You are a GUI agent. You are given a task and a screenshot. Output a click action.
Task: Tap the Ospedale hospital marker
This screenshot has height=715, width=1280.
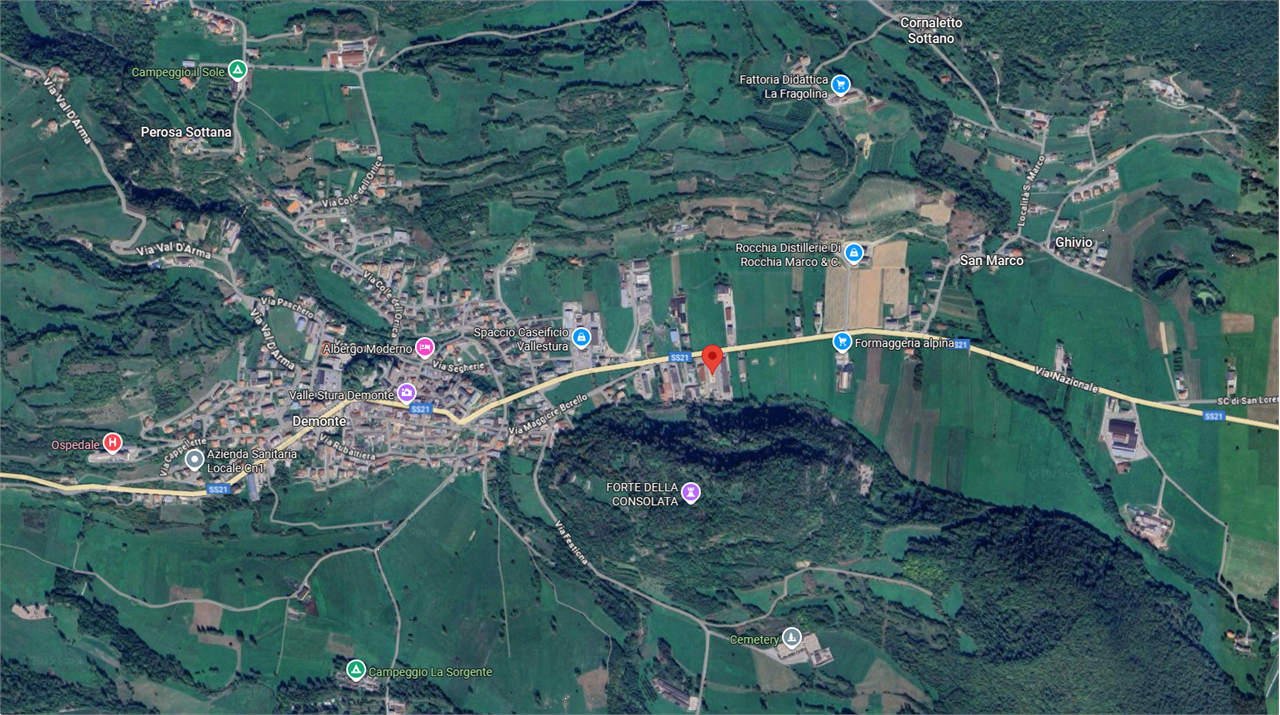point(112,442)
